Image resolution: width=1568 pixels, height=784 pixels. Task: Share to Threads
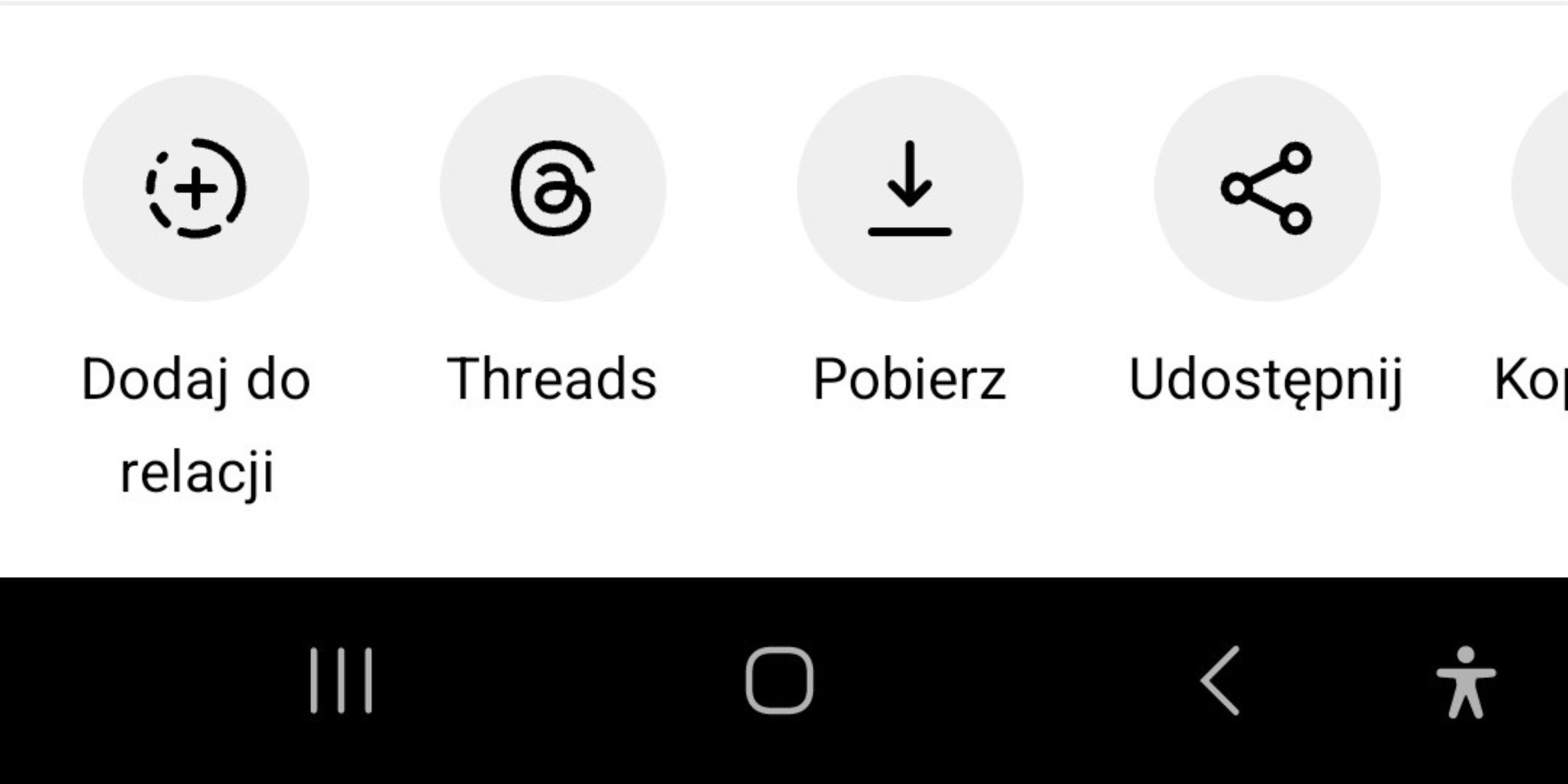click(x=553, y=188)
